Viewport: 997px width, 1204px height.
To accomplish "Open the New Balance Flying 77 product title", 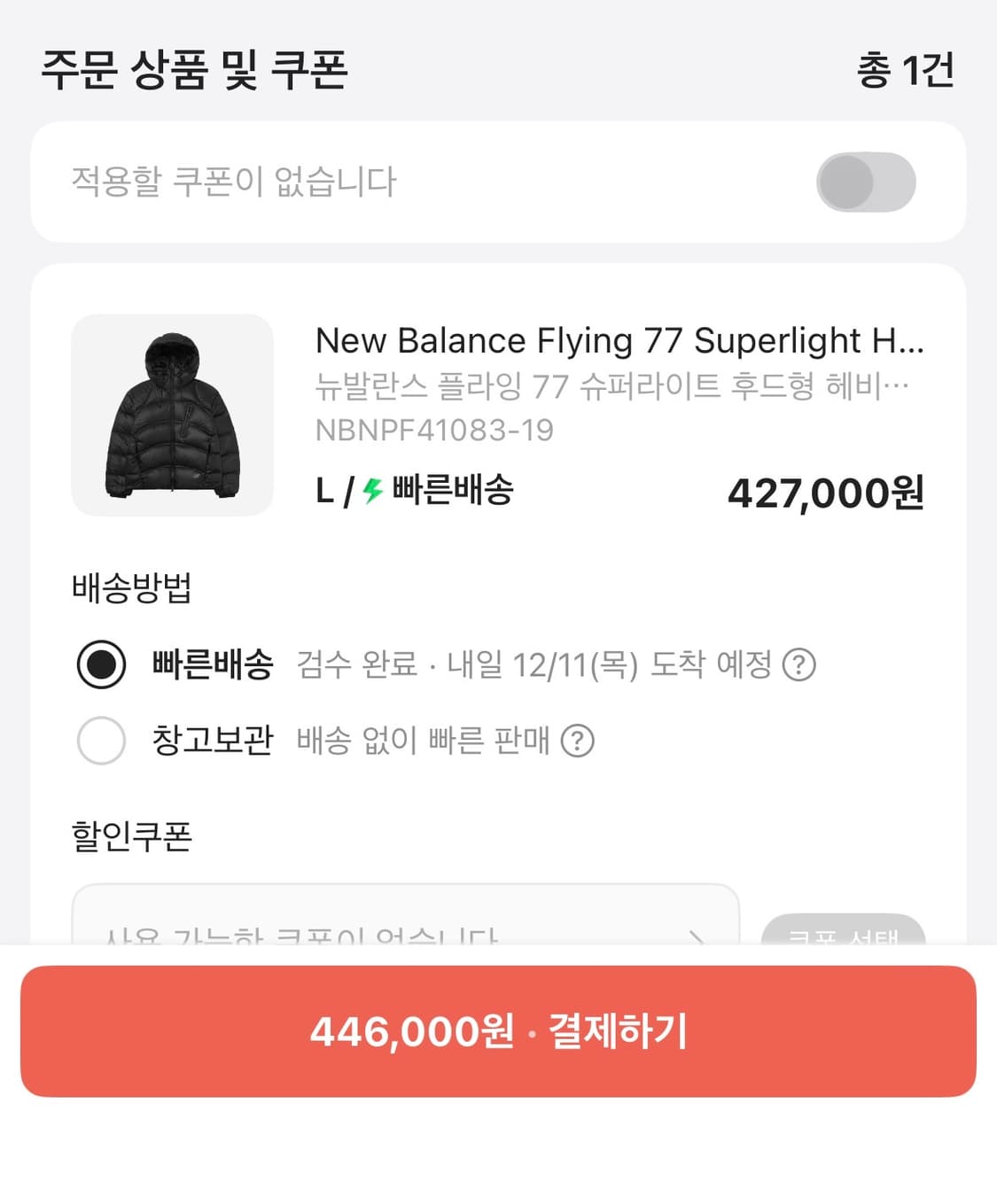I will 620,340.
